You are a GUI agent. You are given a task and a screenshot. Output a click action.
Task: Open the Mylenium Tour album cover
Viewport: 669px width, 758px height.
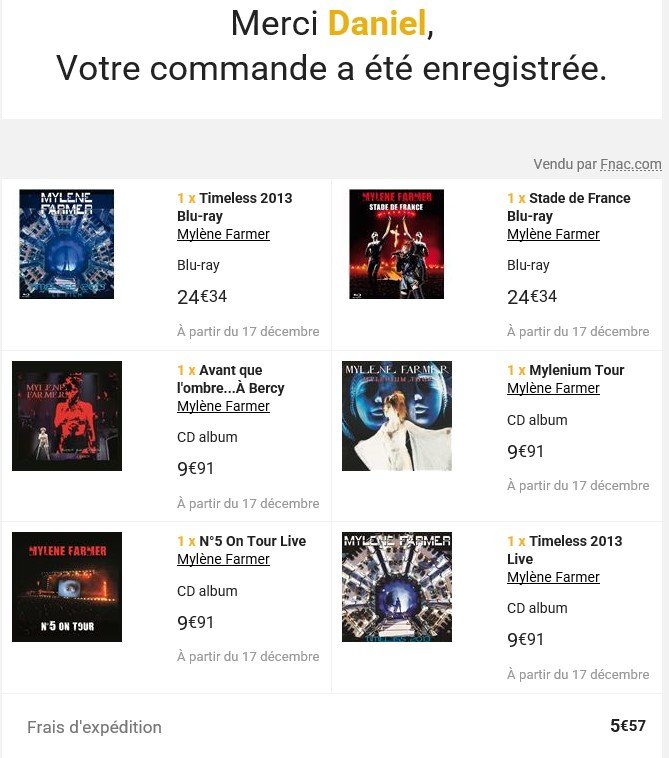396,416
